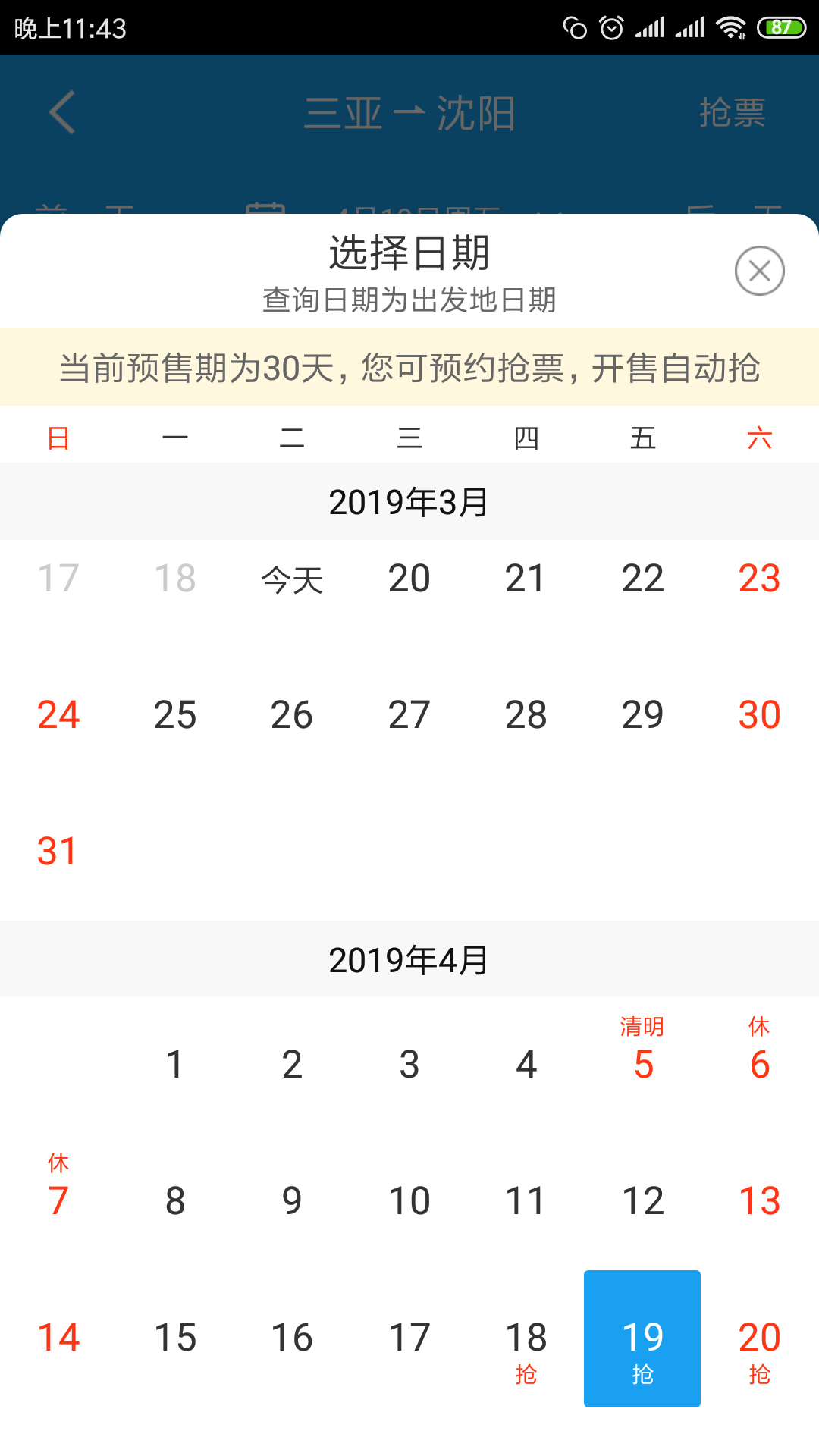Select today (今天) in March
This screenshot has width=819, height=1456.
pos(292,580)
